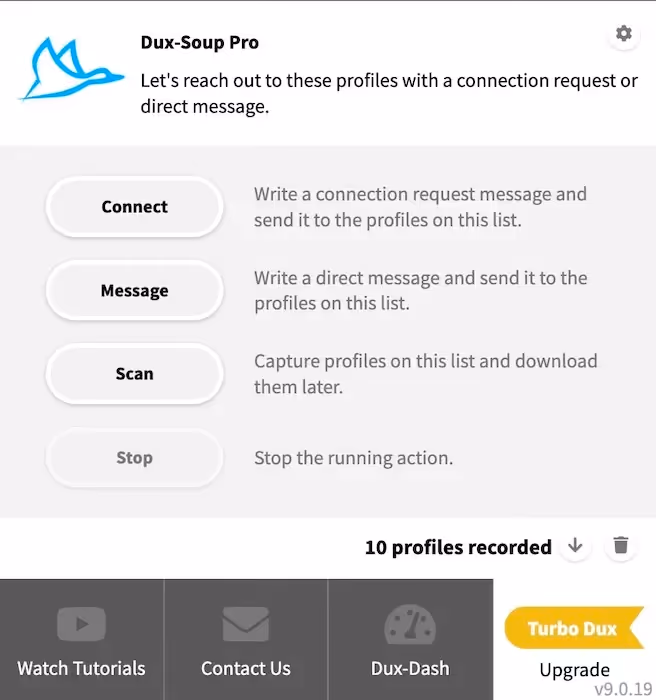The image size is (656, 700).
Task: Open the settings gear icon
Action: tap(624, 34)
